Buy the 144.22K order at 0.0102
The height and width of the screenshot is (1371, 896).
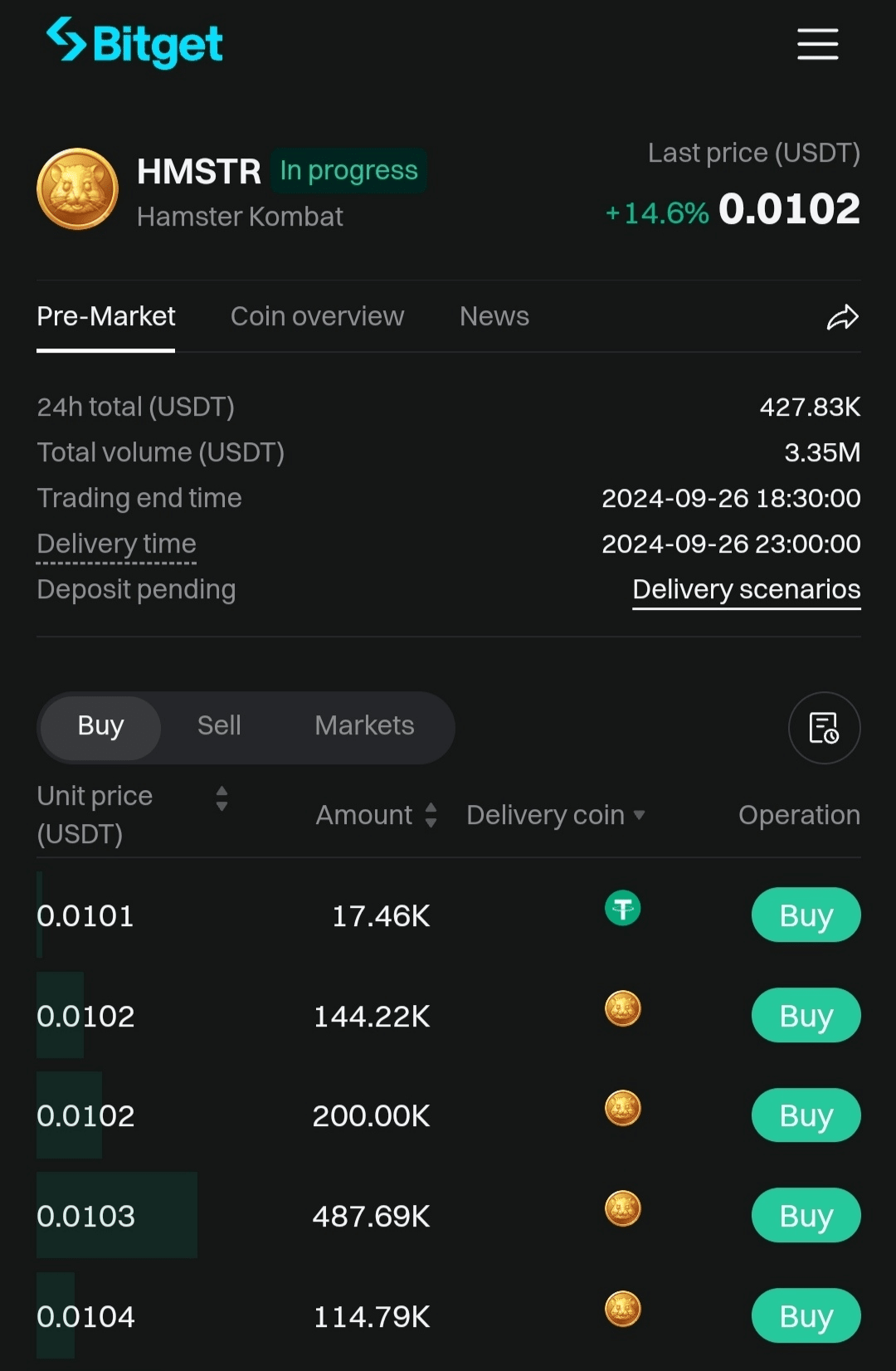[x=806, y=1015]
